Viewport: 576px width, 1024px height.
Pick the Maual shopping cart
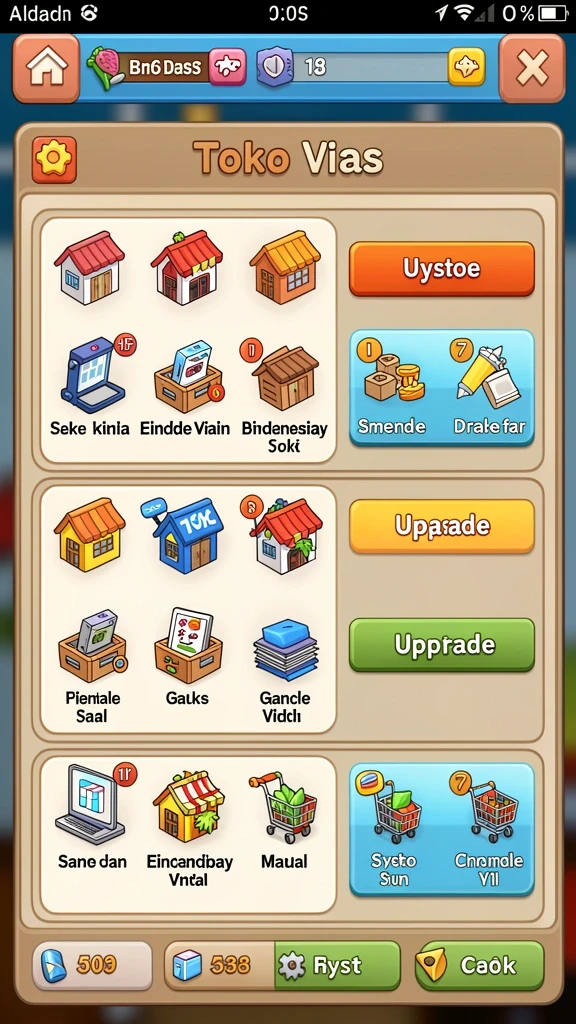click(284, 820)
